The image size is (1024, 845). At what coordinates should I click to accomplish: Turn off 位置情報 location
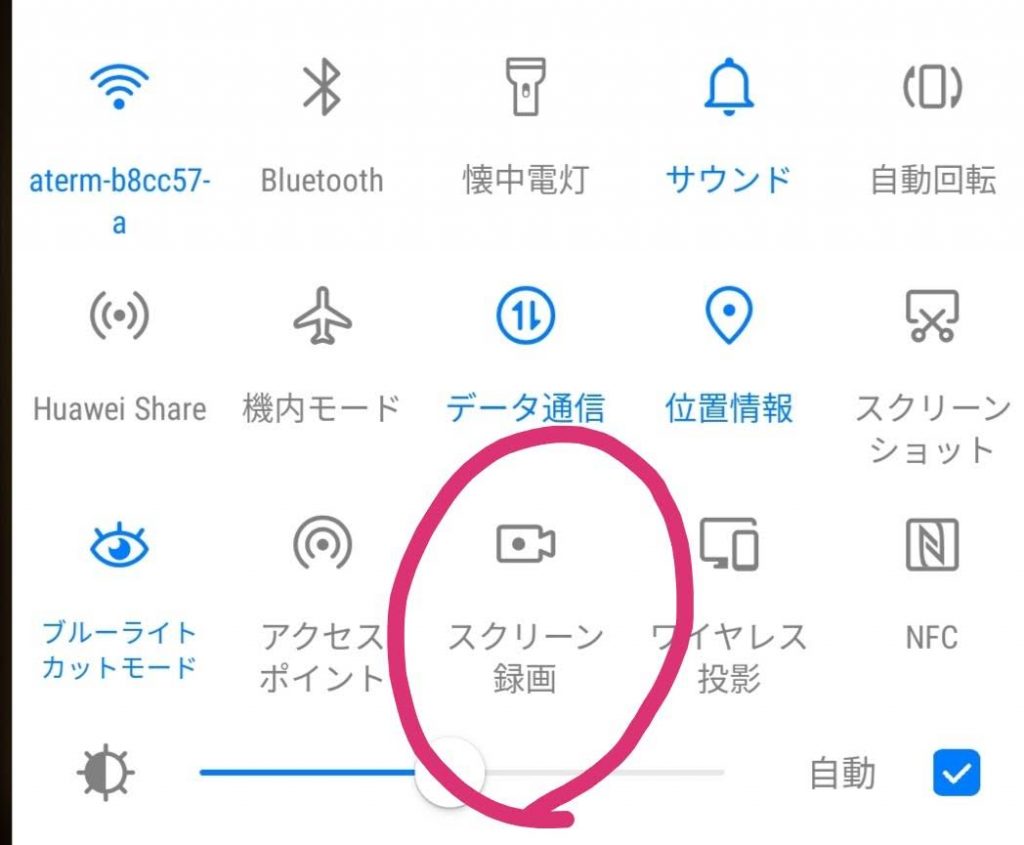tap(728, 317)
